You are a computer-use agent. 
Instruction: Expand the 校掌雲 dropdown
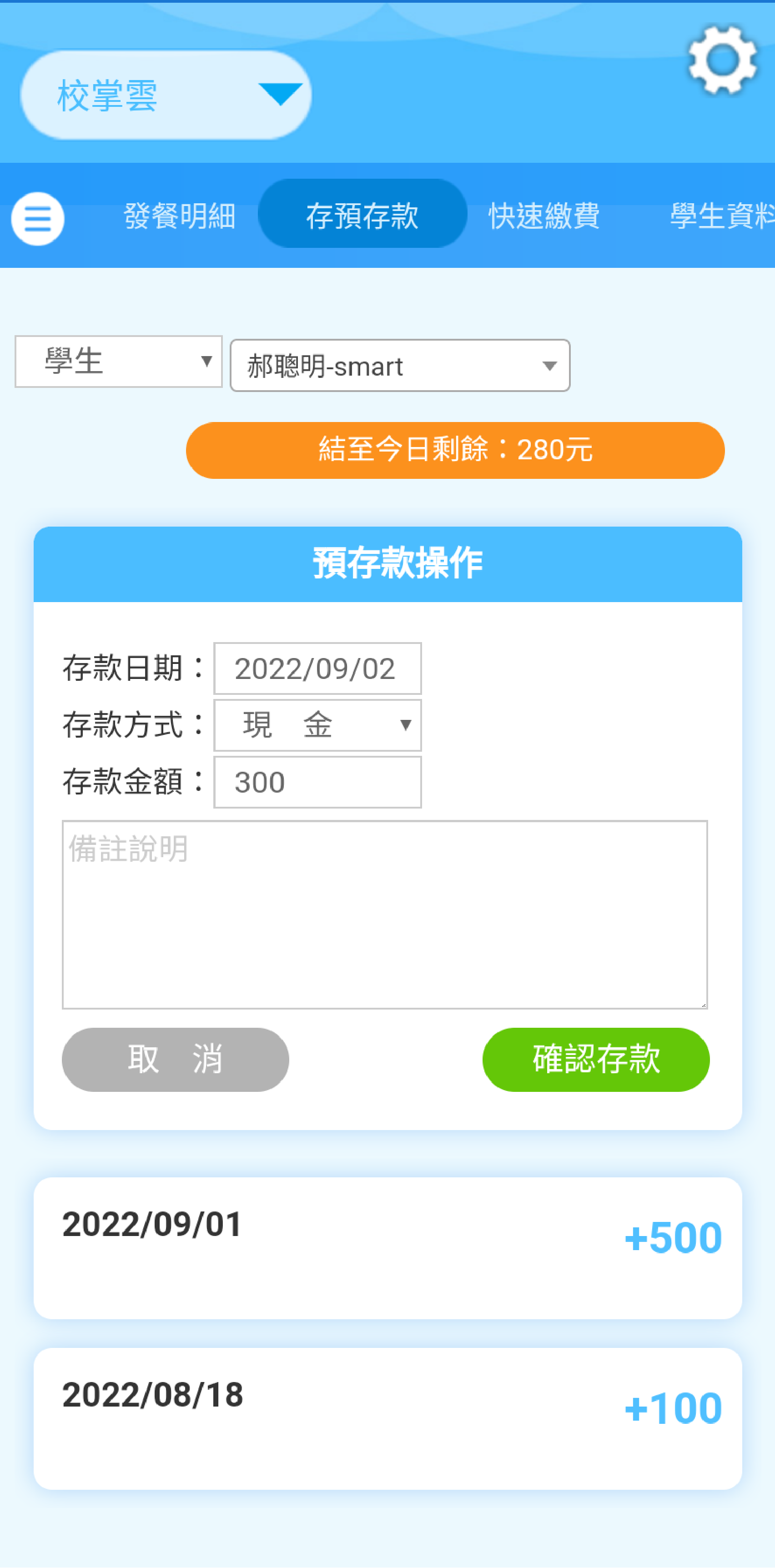click(166, 95)
